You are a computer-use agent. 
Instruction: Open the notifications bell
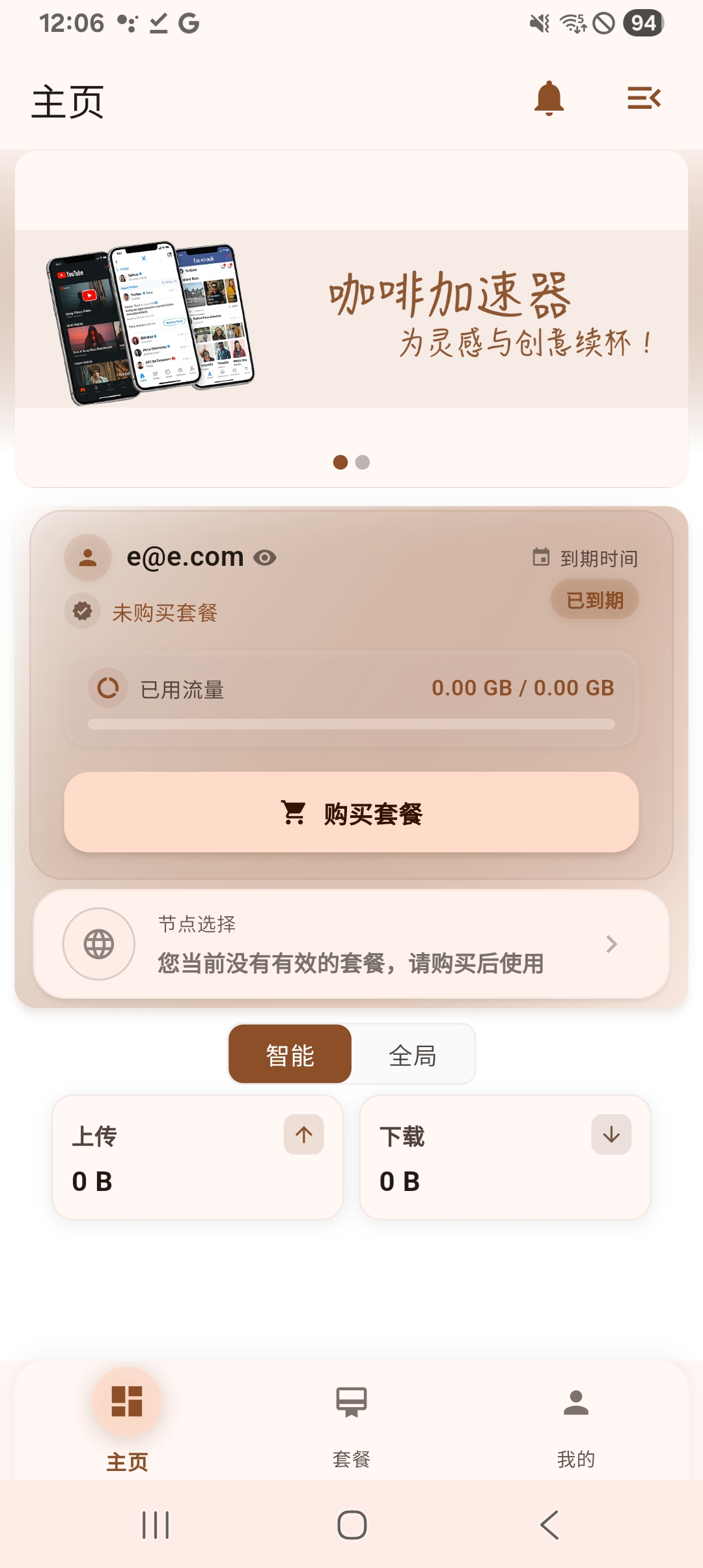click(x=549, y=99)
